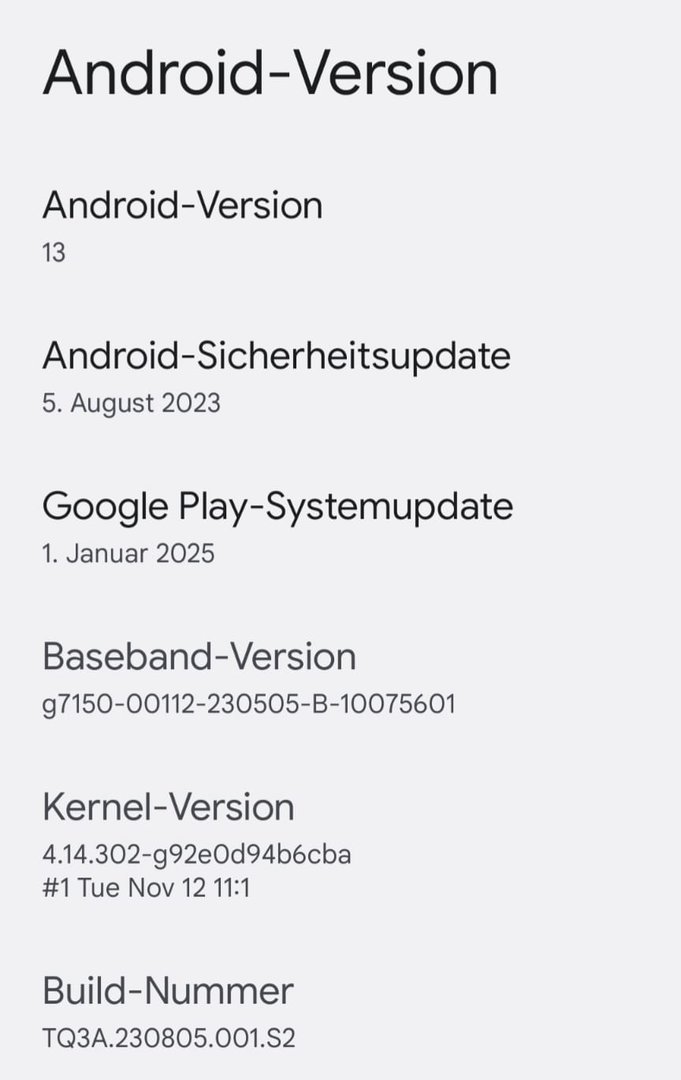Open the Google Play-Systemupdate entry
This screenshot has width=681, height=1080.
(x=277, y=528)
